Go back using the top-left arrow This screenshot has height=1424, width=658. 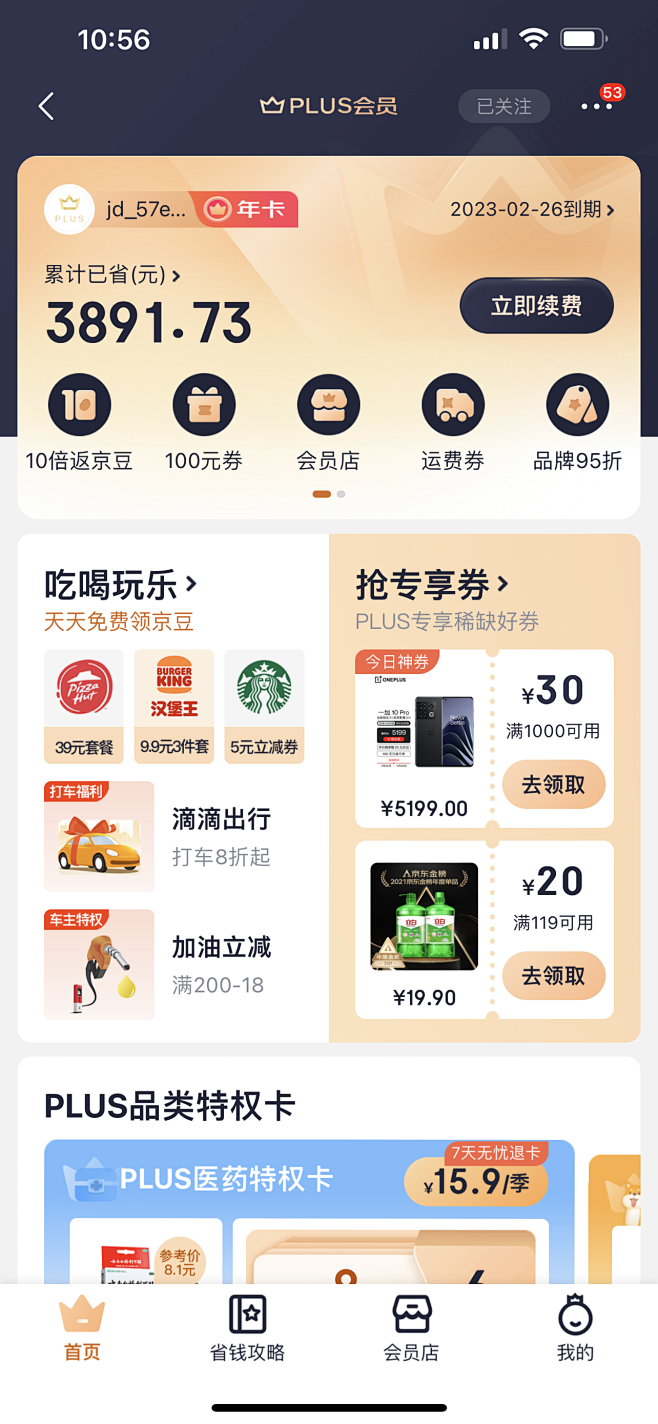coord(46,107)
